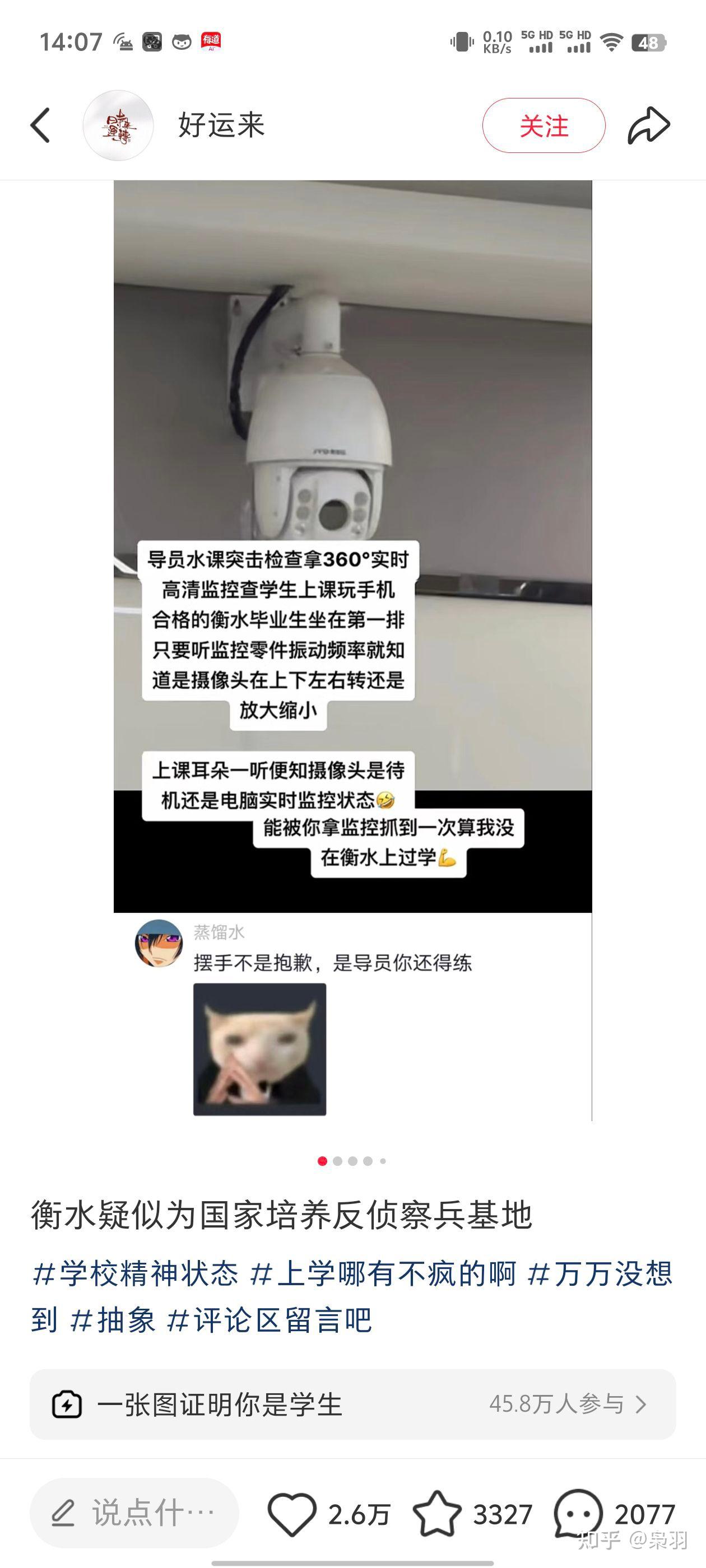This screenshot has height=1568, width=706.
Task: Open the post image full screen
Action: [352, 609]
